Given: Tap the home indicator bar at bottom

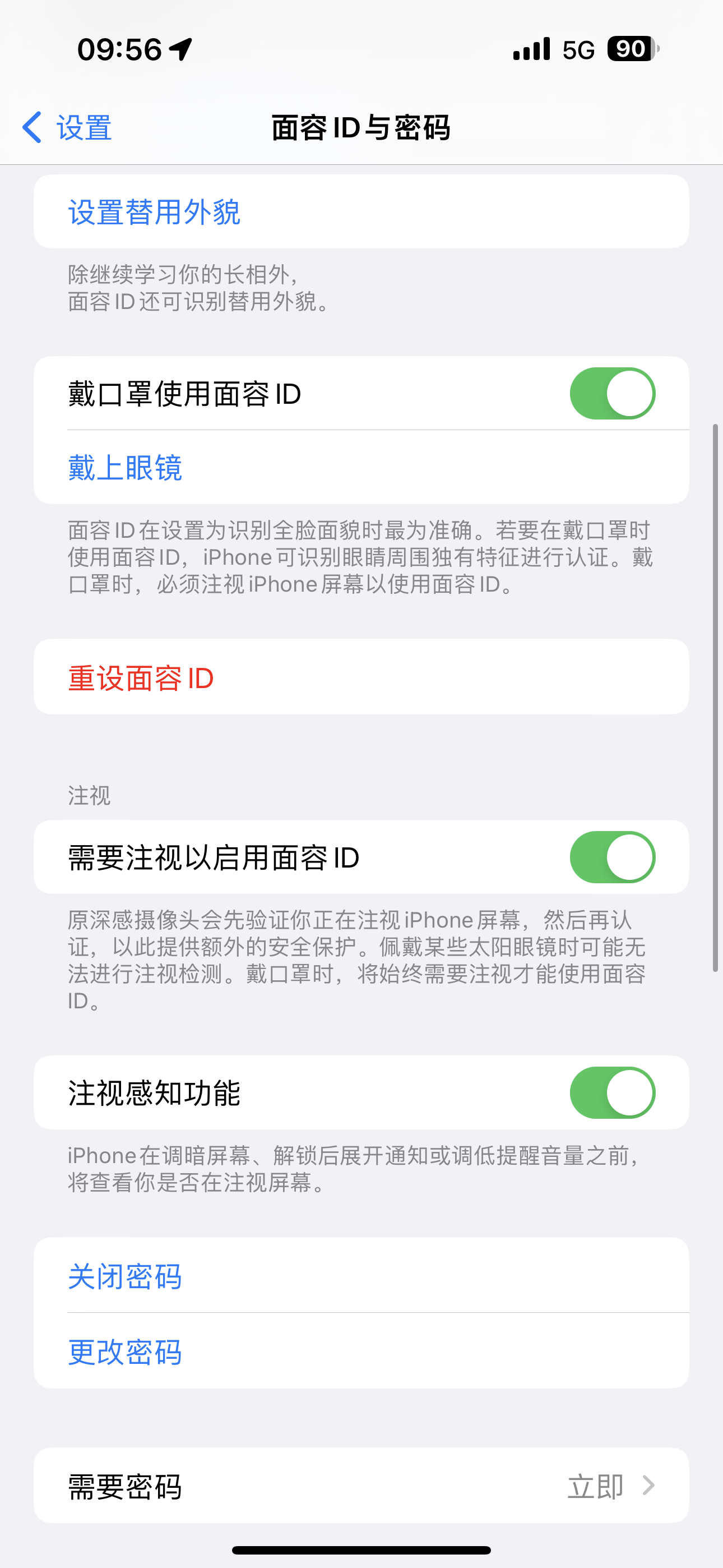Looking at the screenshot, I should (x=361, y=1548).
